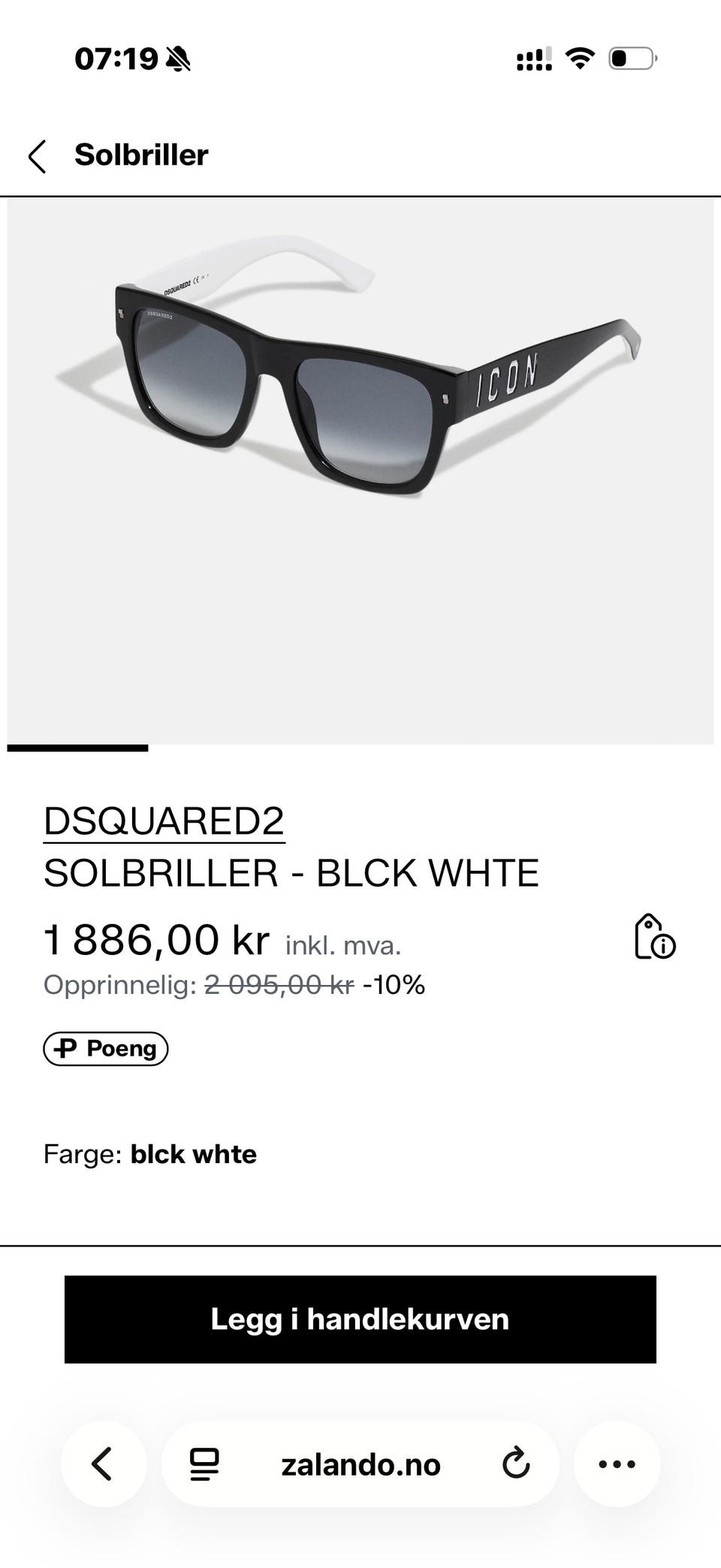Tap the -10% discount label
Screen dimensions: 721x1568
[x=393, y=985]
